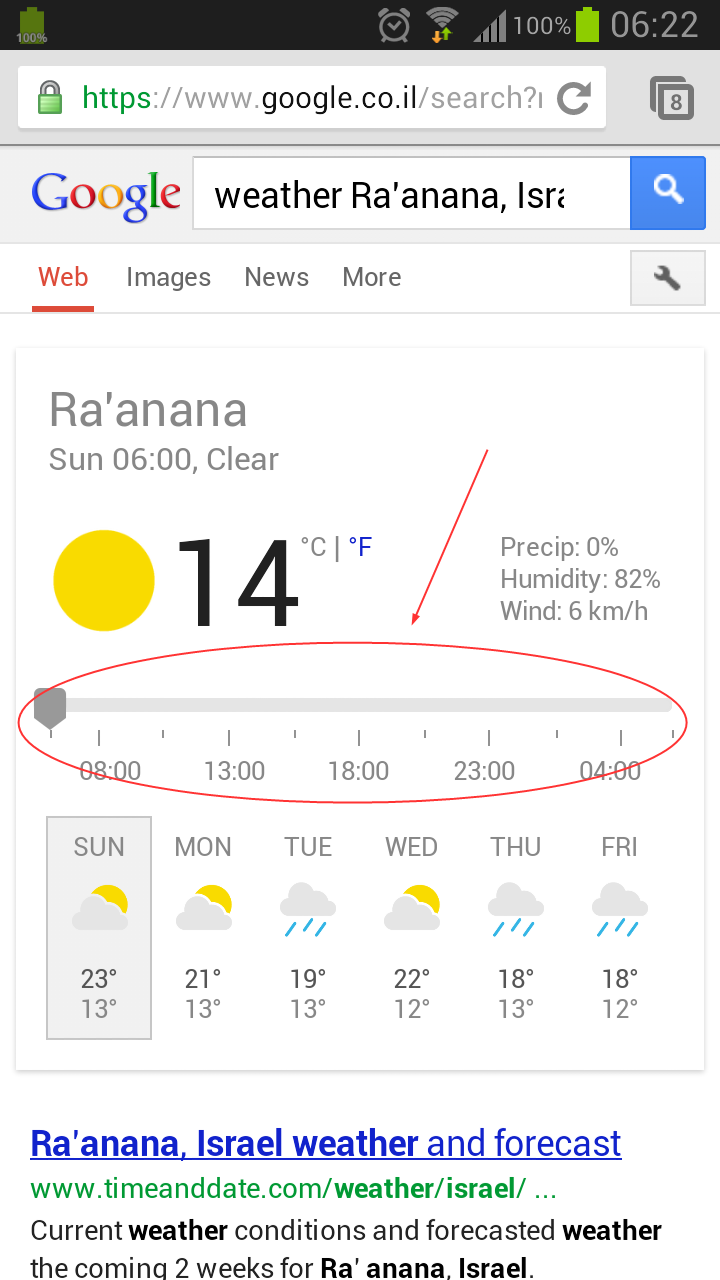Tap the hourly forecast slider handle

click(50, 708)
